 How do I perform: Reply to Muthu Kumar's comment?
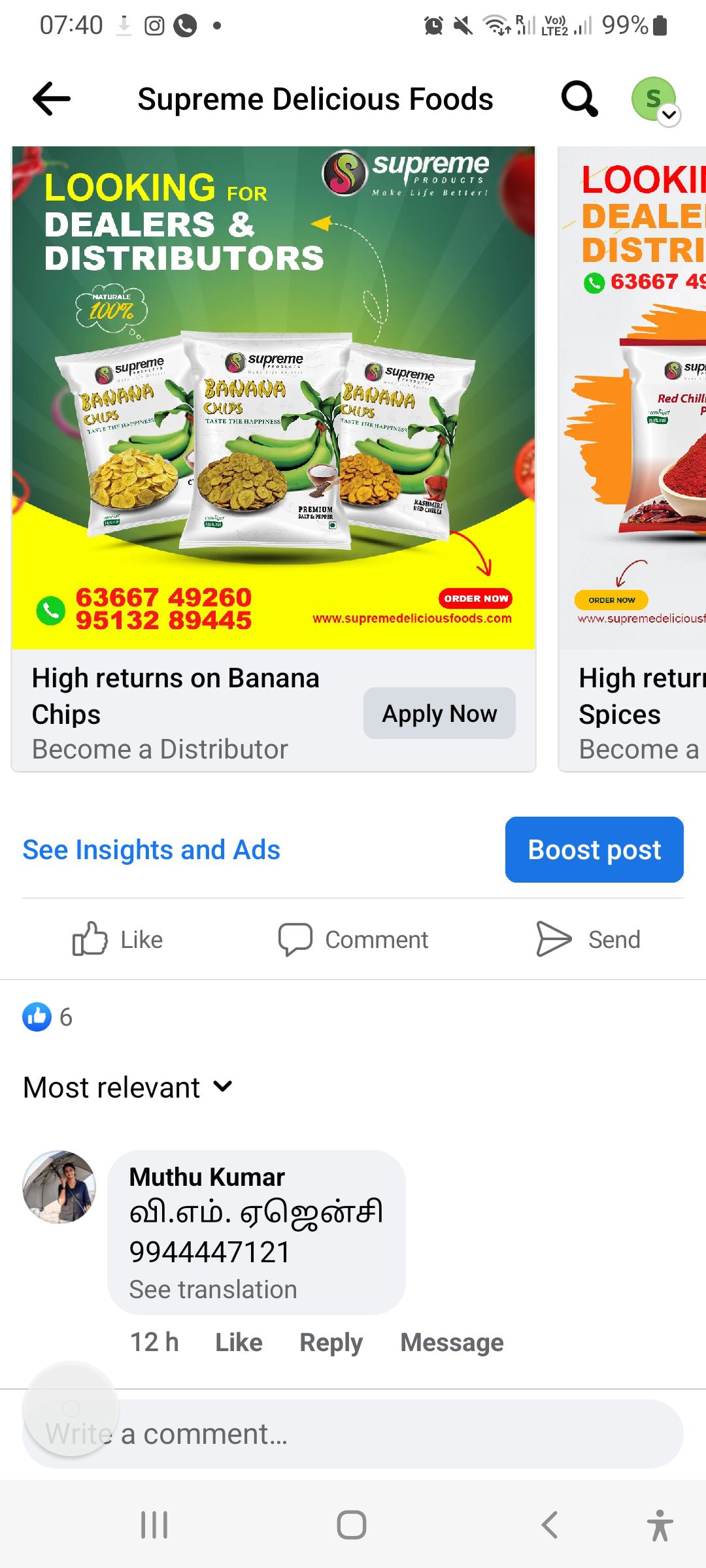point(331,1343)
